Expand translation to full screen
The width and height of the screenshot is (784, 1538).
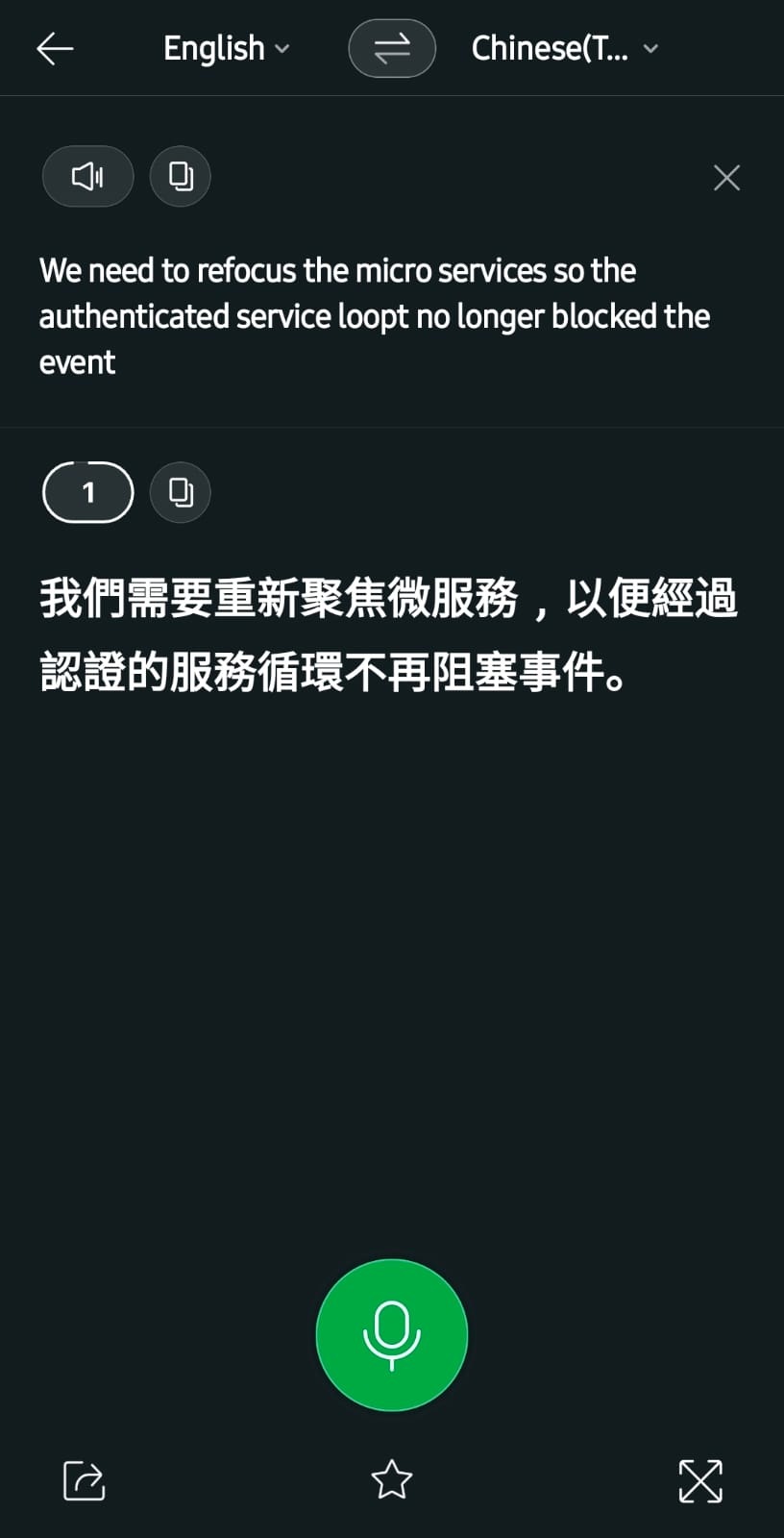700,1480
